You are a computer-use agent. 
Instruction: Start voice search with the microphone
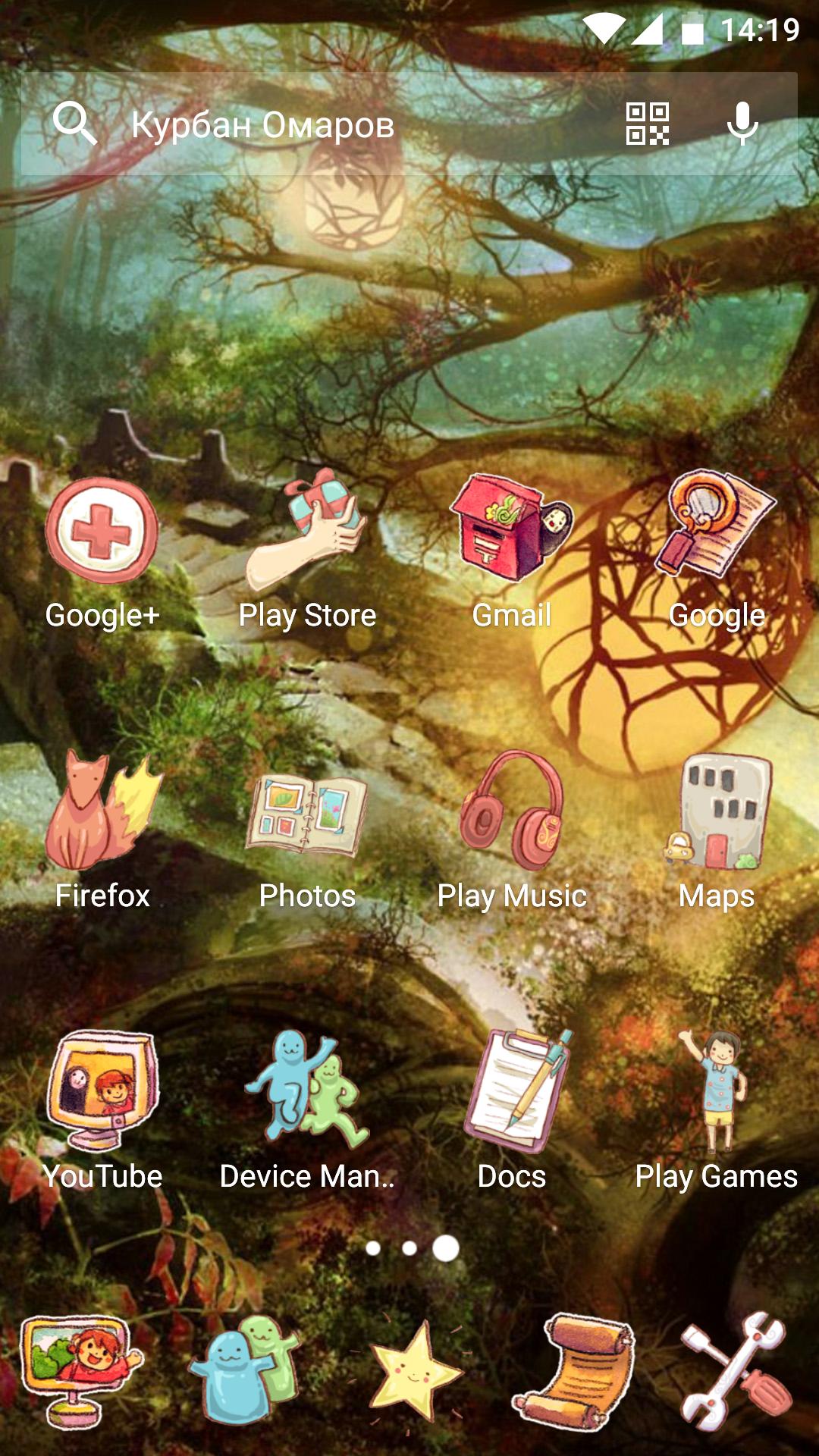[x=742, y=124]
